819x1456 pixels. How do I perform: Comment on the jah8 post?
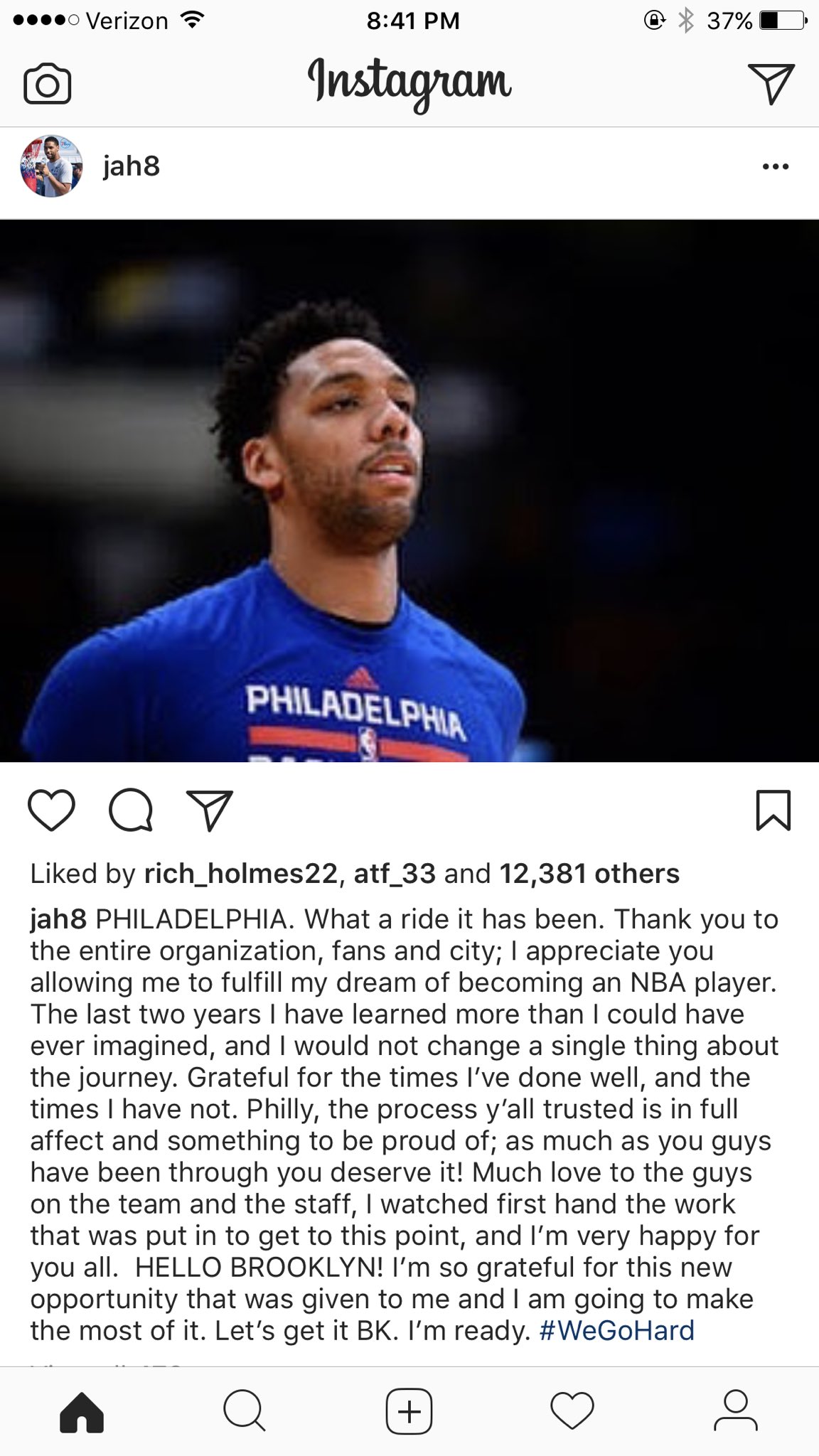pos(131,810)
